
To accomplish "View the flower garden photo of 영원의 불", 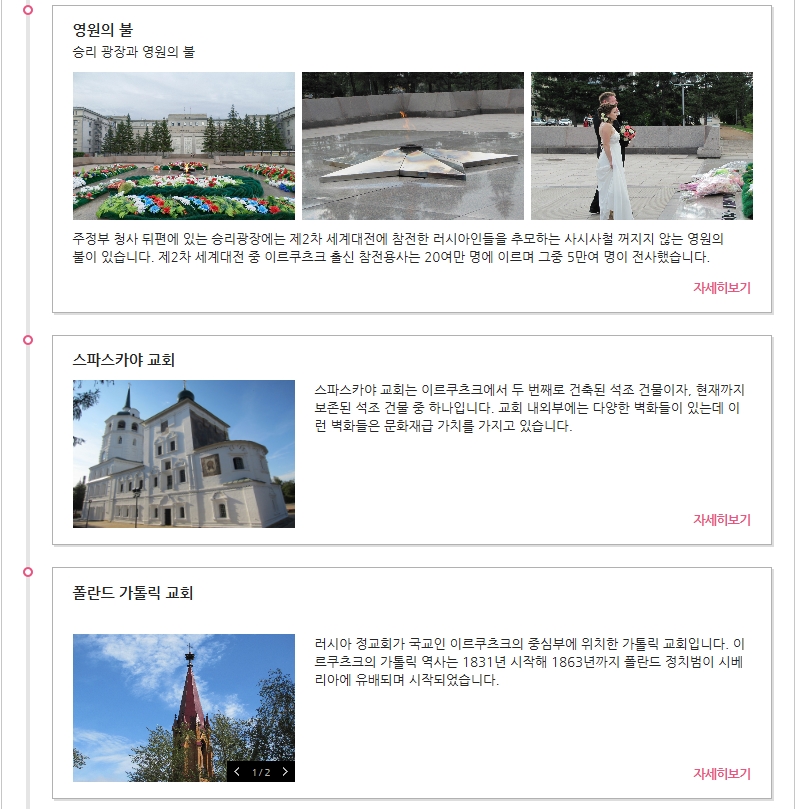I will (184, 146).
